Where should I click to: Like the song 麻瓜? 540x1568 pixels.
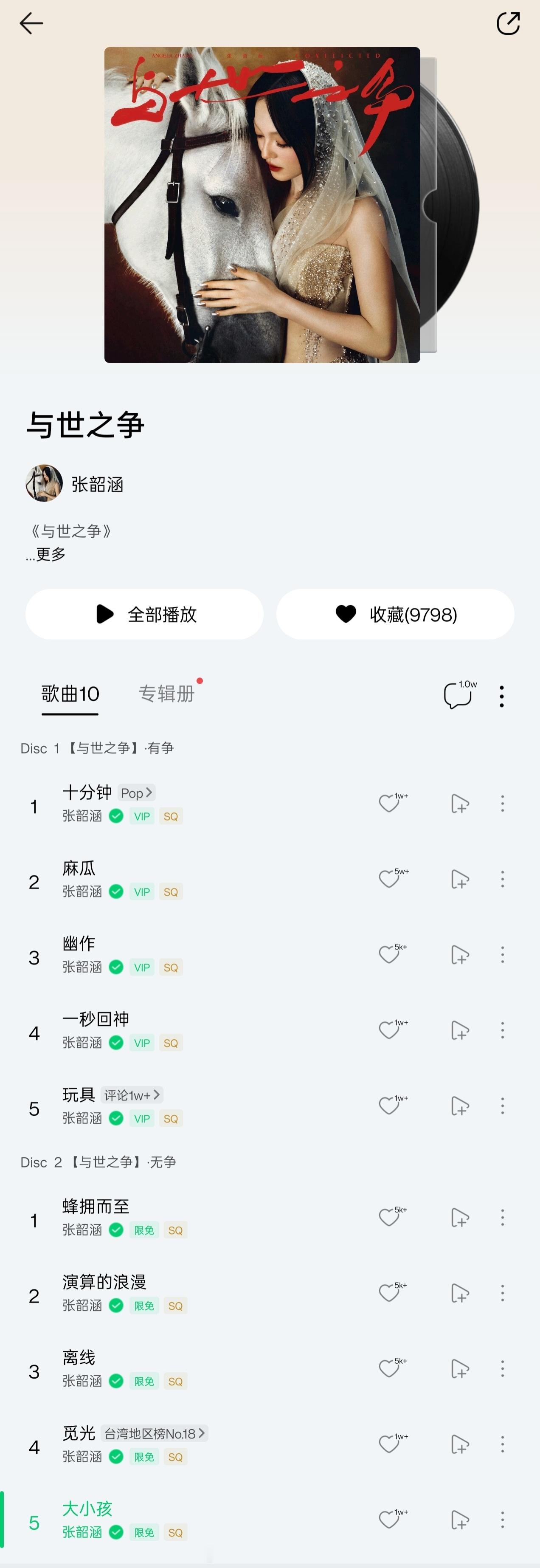(x=389, y=879)
